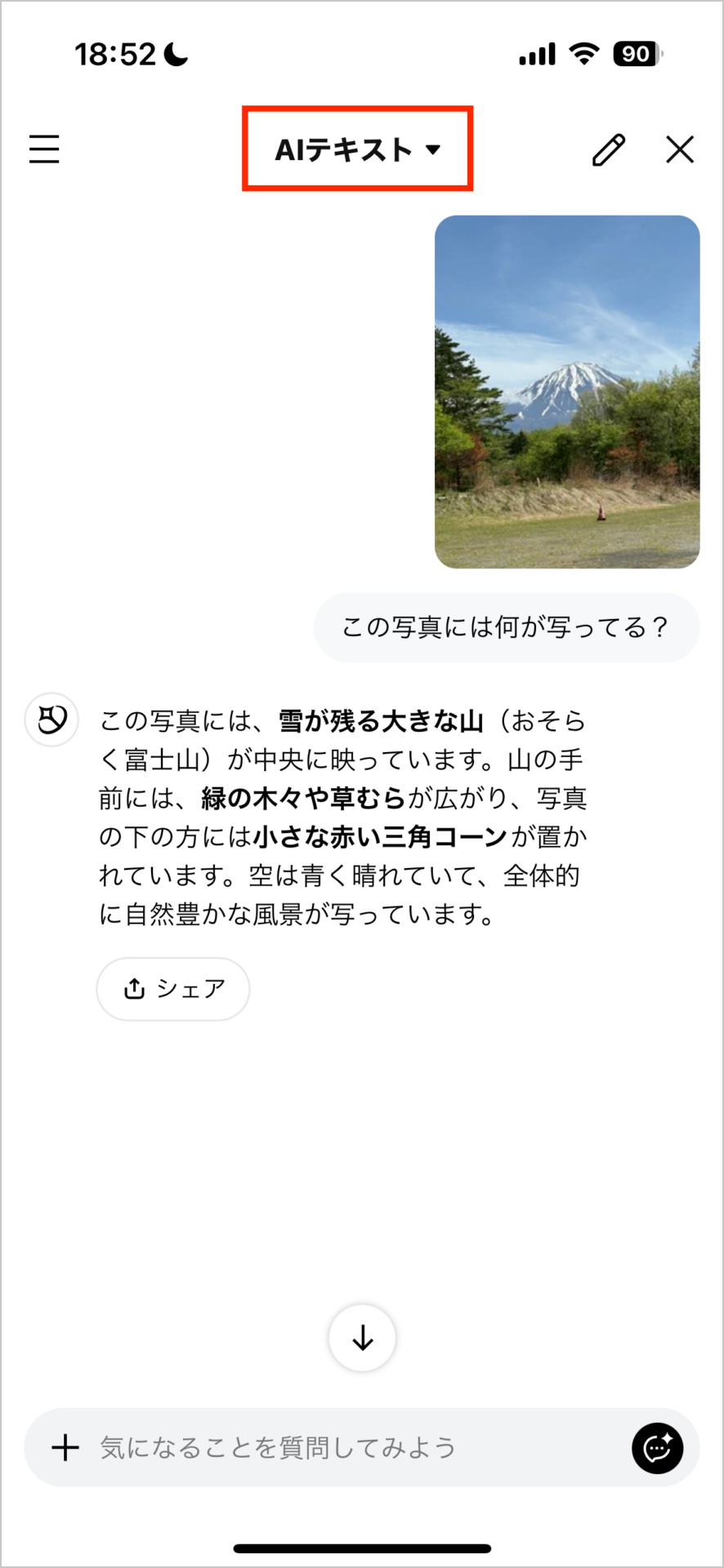Open the sent Mt. Fuji photo
The image size is (724, 1568).
566,392
